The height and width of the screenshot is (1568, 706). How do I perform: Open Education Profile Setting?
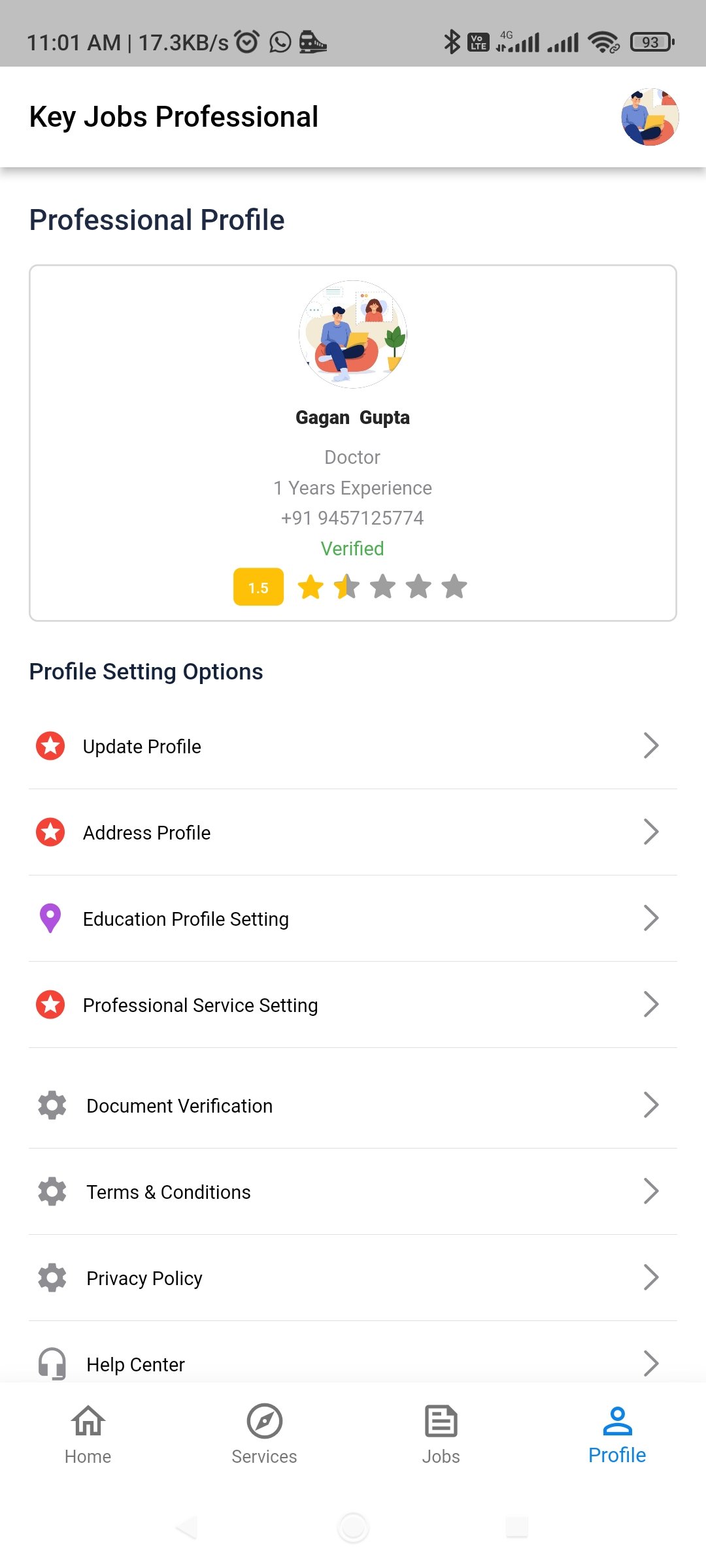(353, 919)
